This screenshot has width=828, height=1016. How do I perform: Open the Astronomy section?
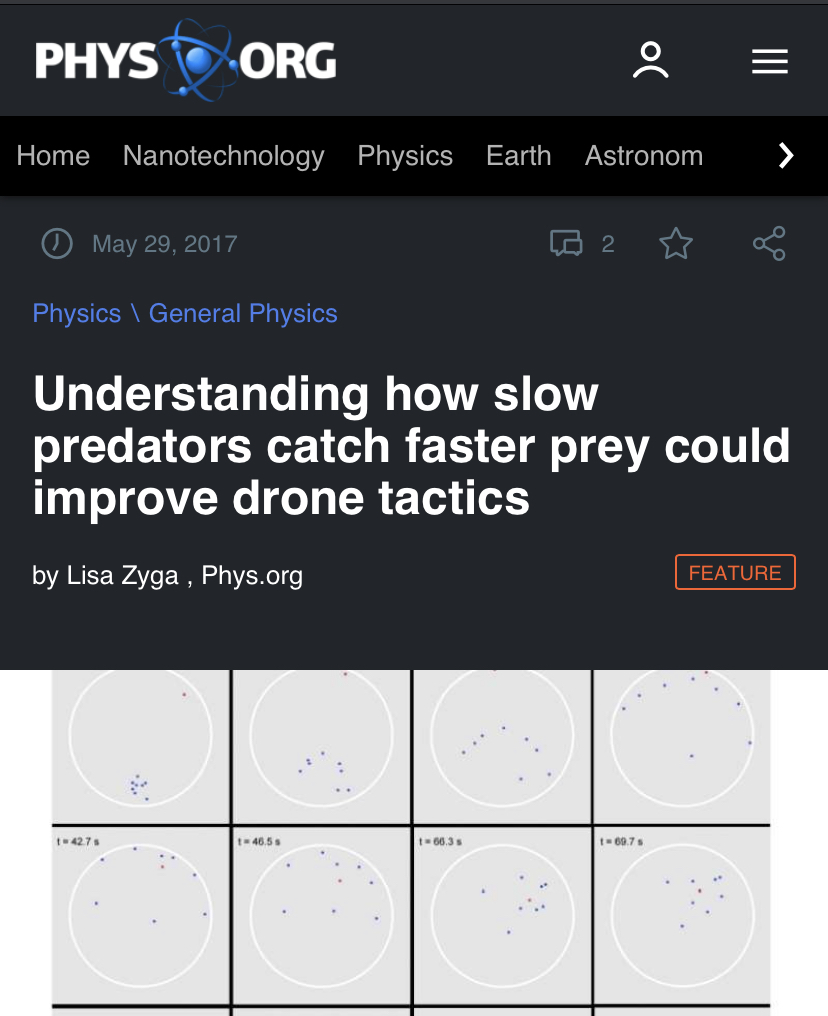(x=643, y=156)
